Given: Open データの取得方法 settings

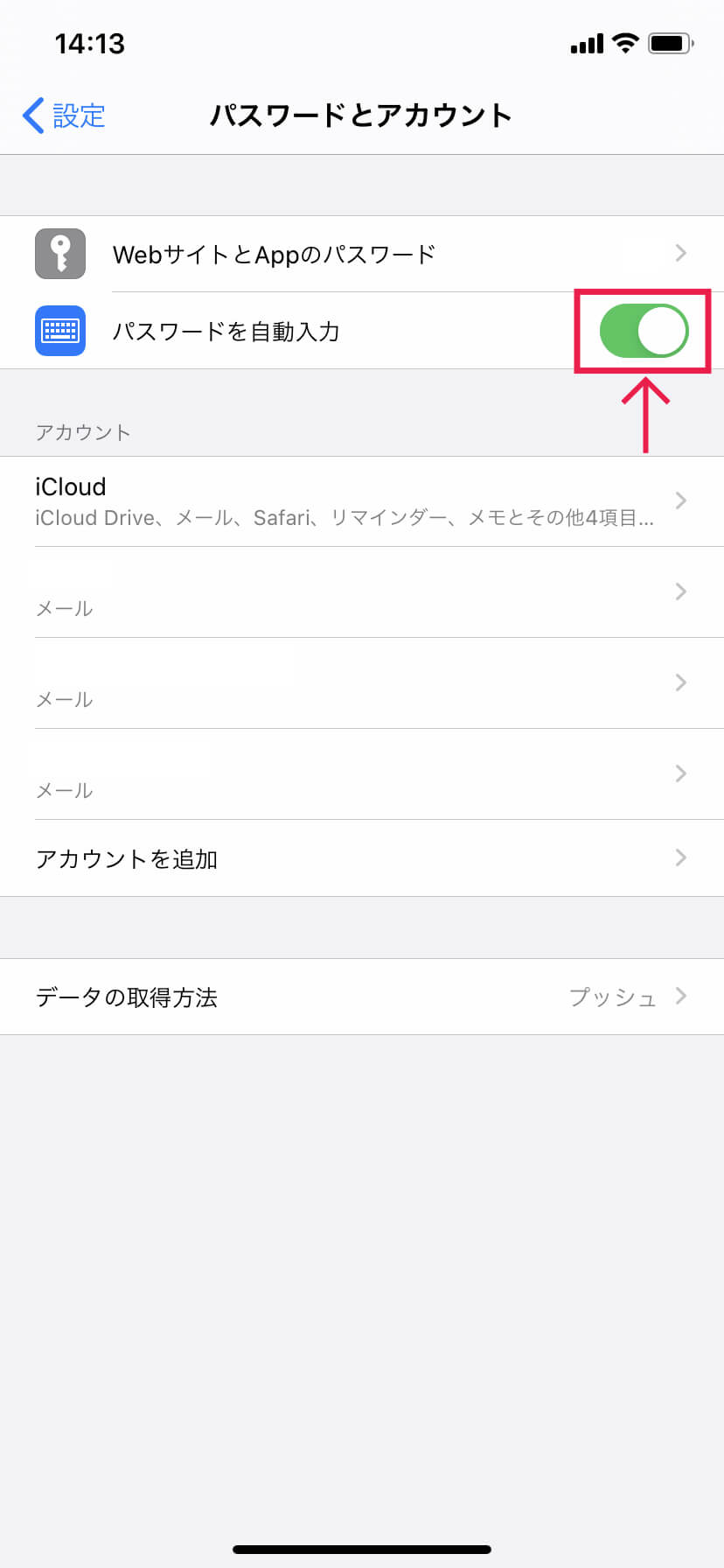Looking at the screenshot, I should click(x=362, y=997).
